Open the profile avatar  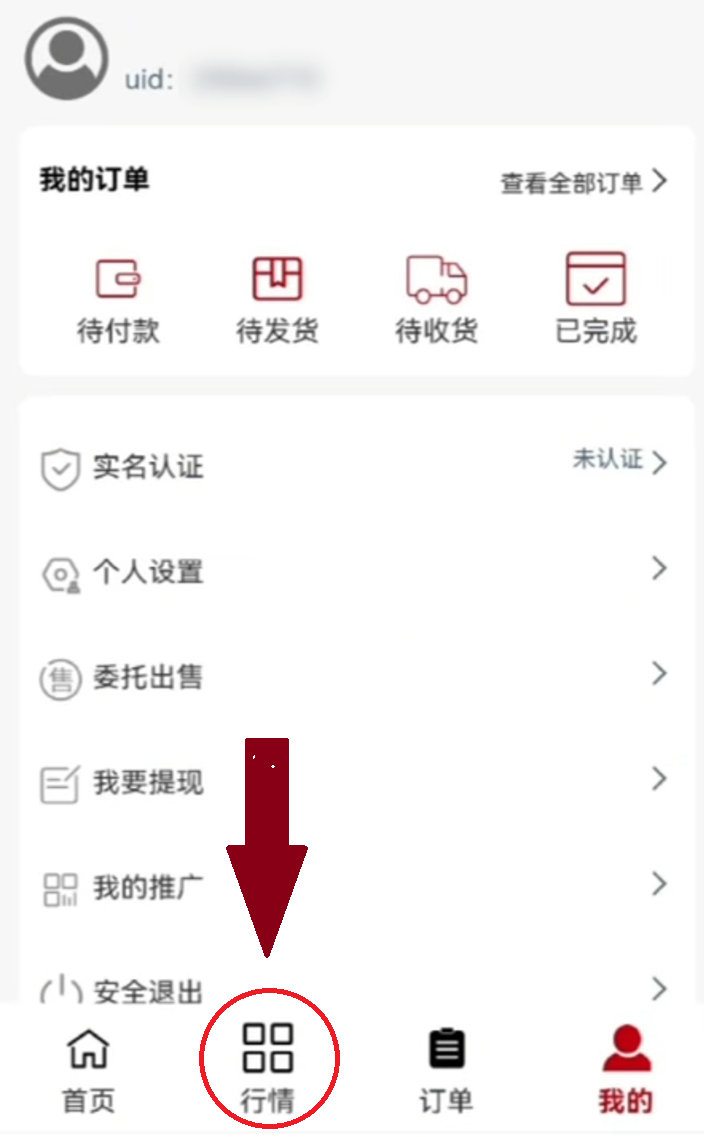(x=67, y=59)
